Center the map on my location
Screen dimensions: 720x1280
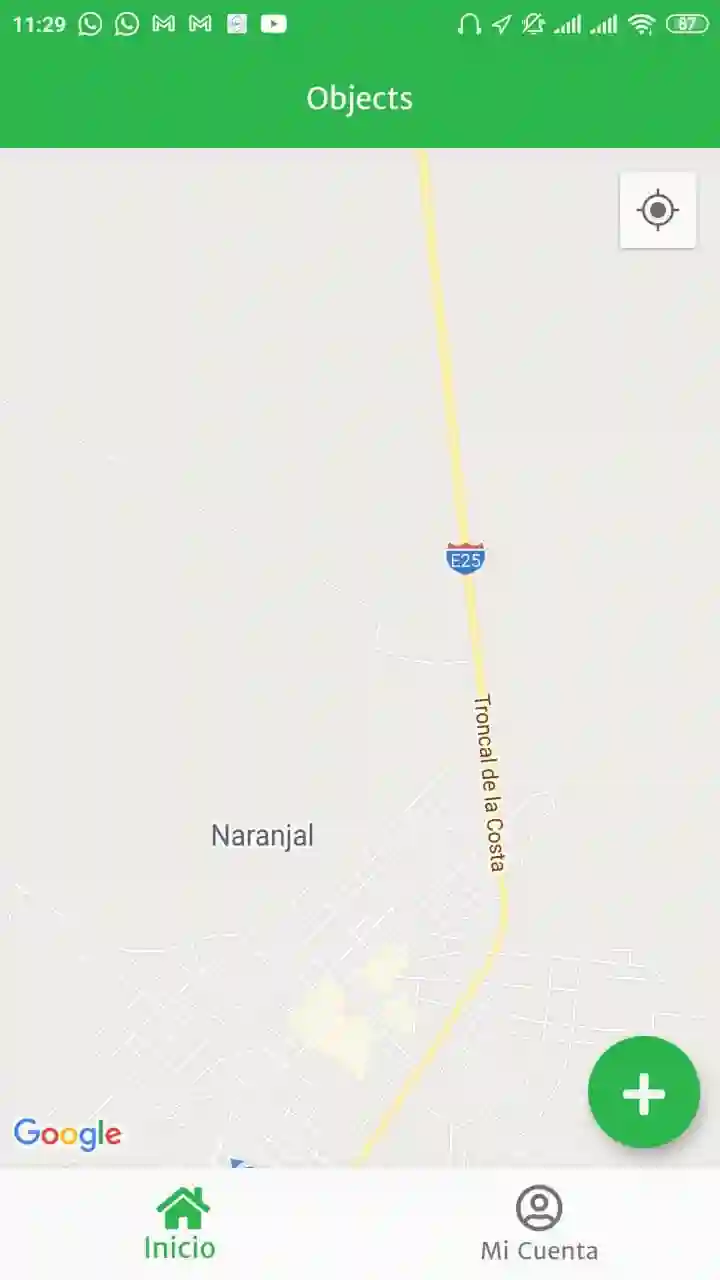[657, 210]
